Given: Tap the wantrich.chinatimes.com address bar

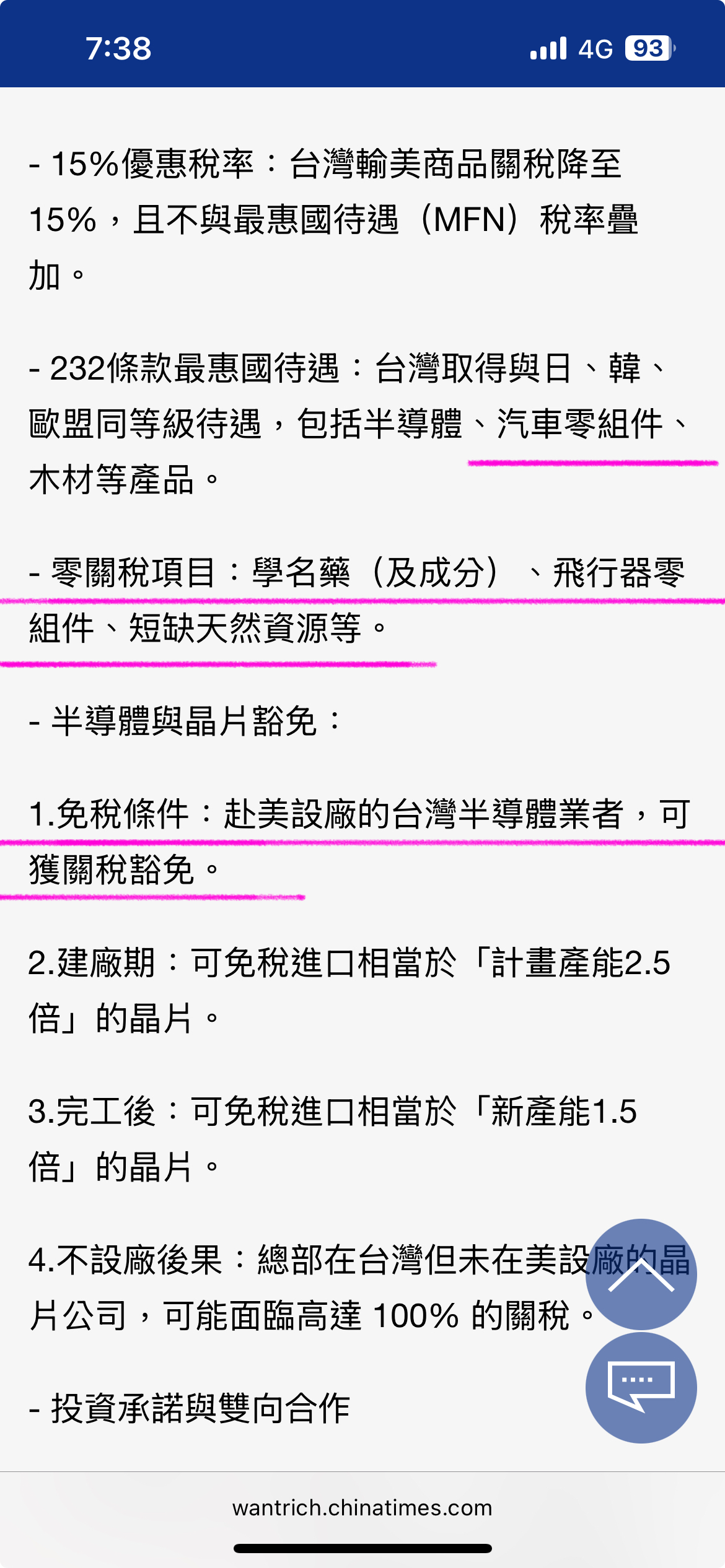Looking at the screenshot, I should 362,1507.
